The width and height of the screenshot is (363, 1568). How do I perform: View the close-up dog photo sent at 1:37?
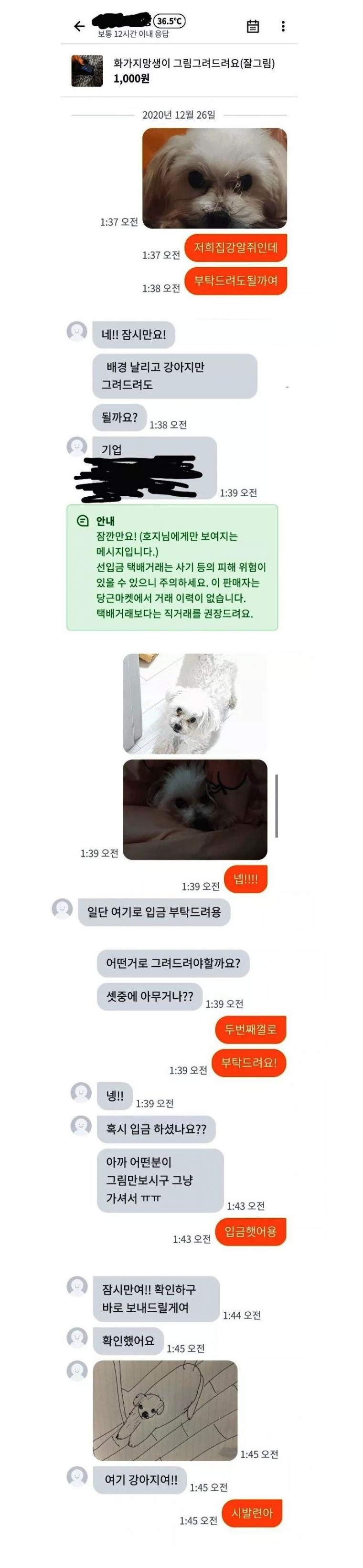214,178
